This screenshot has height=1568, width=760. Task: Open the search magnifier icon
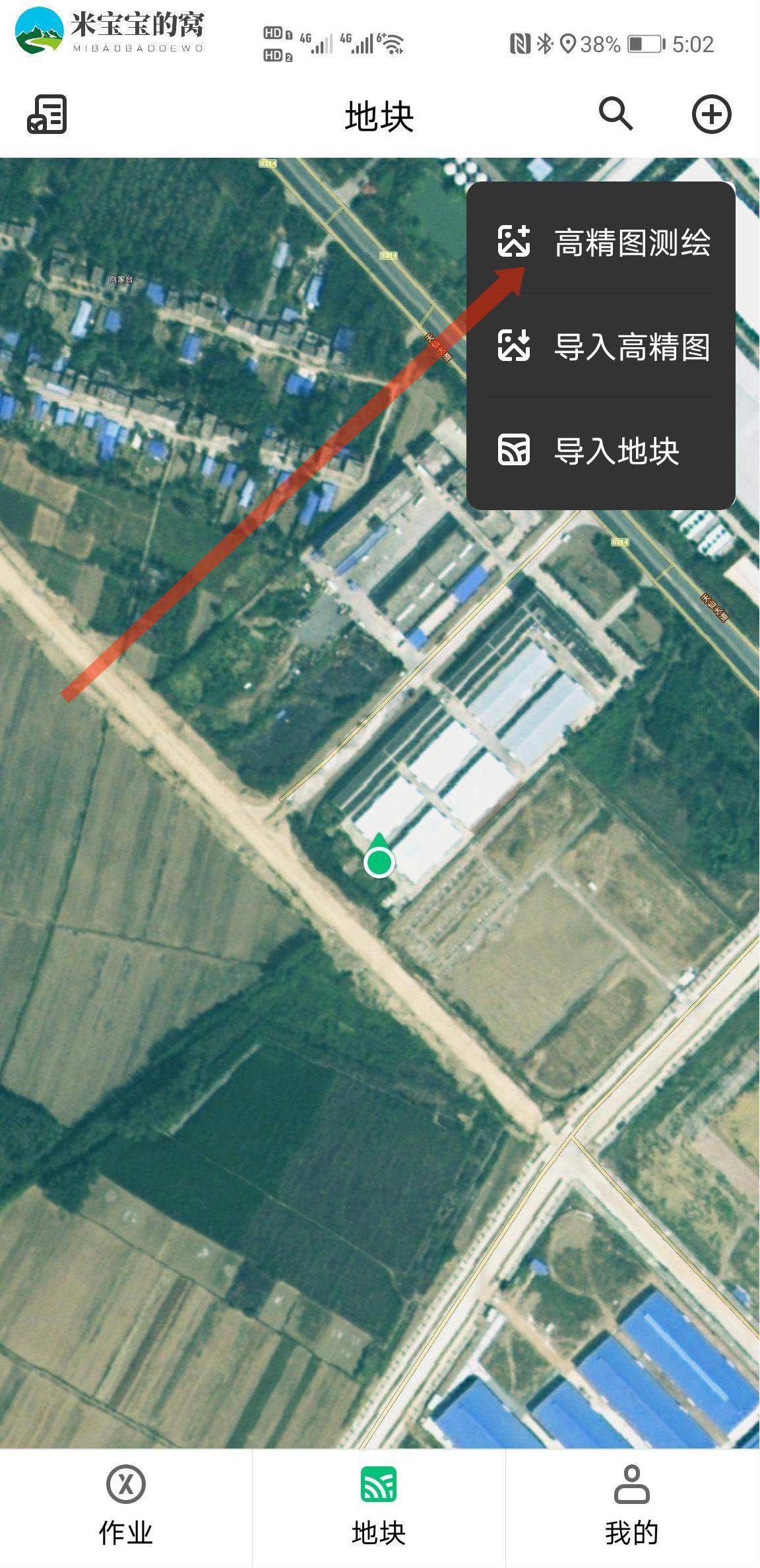coord(616,114)
